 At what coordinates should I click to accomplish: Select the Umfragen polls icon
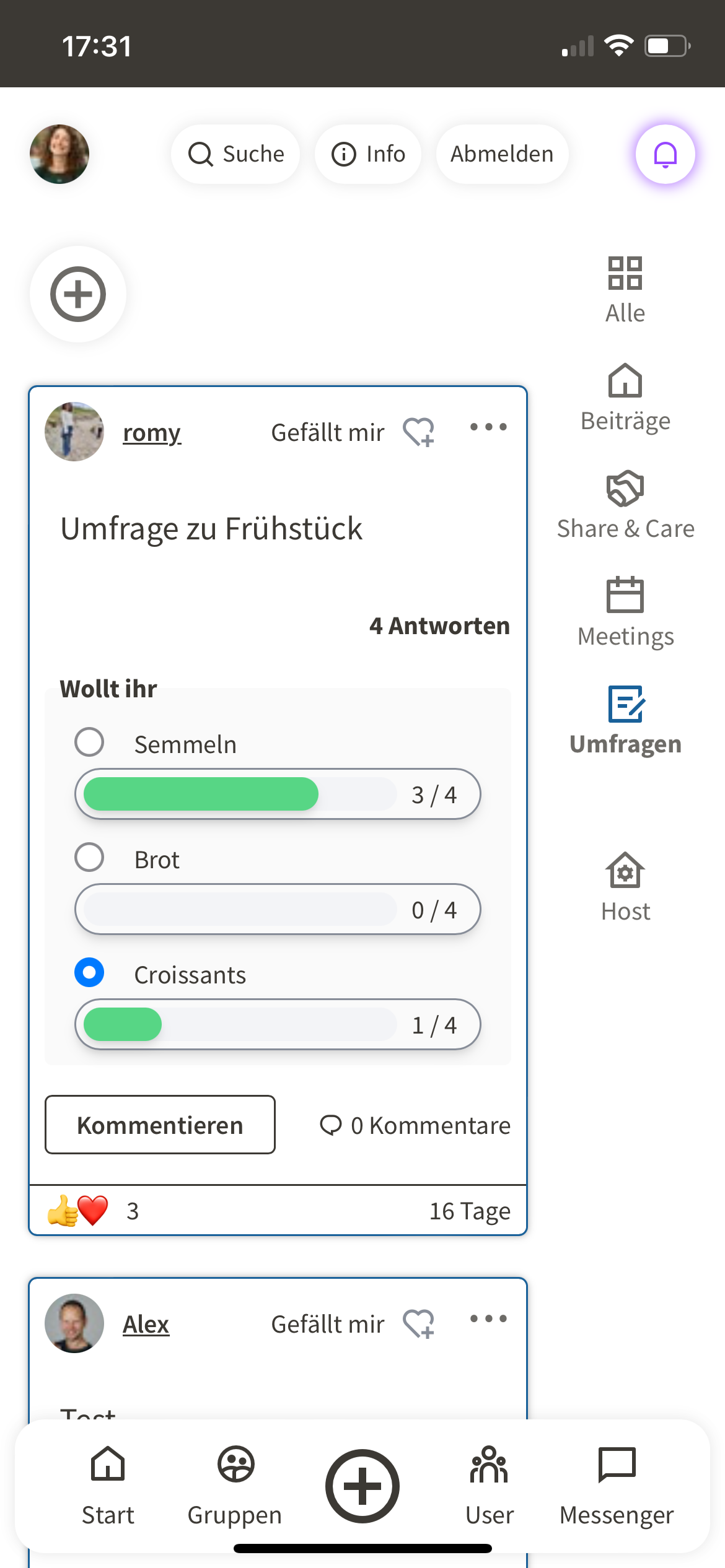click(x=625, y=705)
